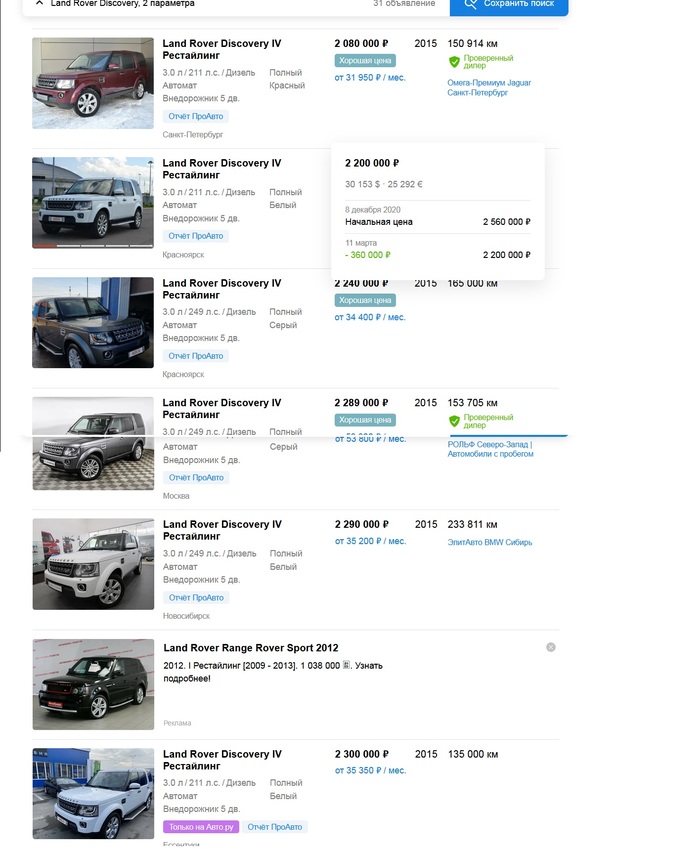700x852 pixels.
Task: View the loan offer from 35 200 ₽ per month
Action: point(369,541)
